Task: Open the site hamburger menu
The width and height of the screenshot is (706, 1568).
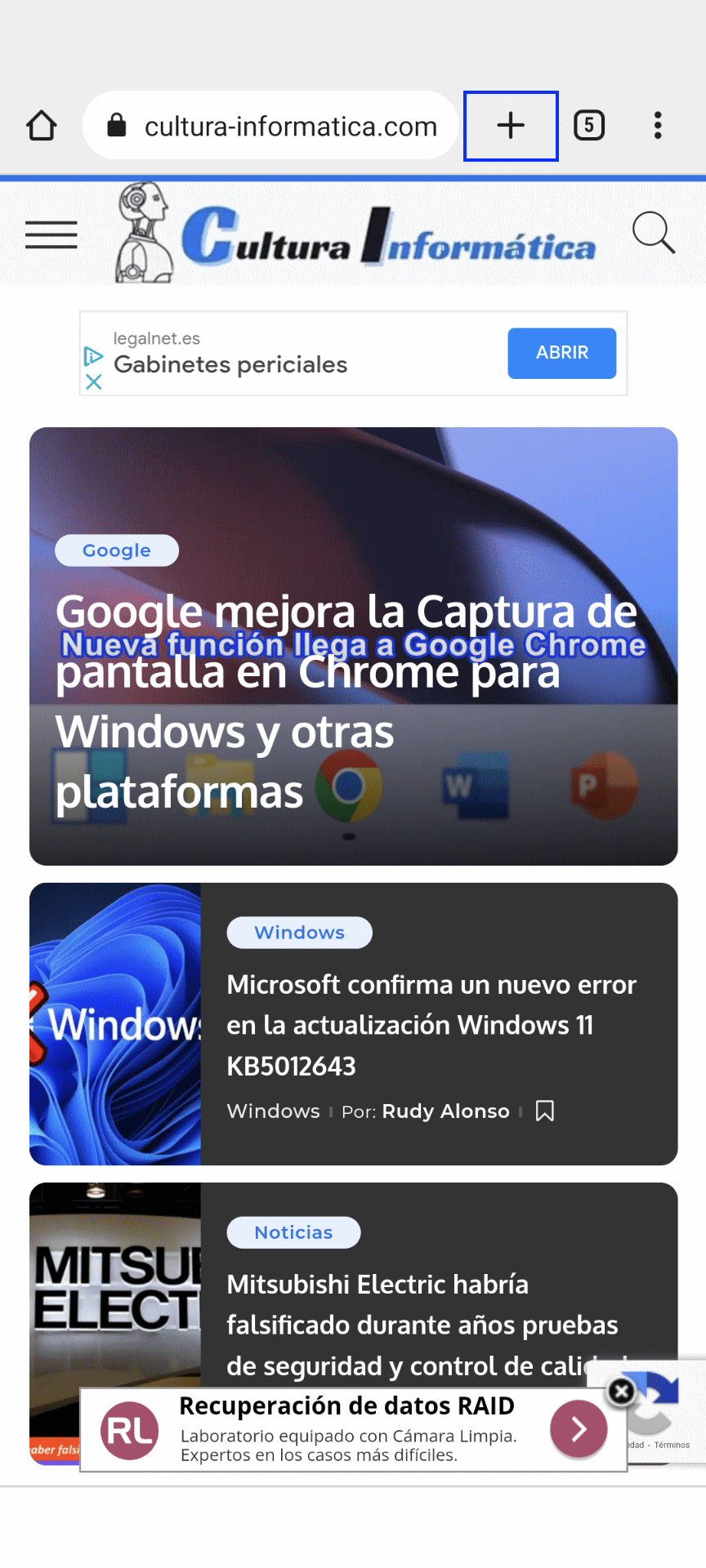Action: [x=51, y=234]
